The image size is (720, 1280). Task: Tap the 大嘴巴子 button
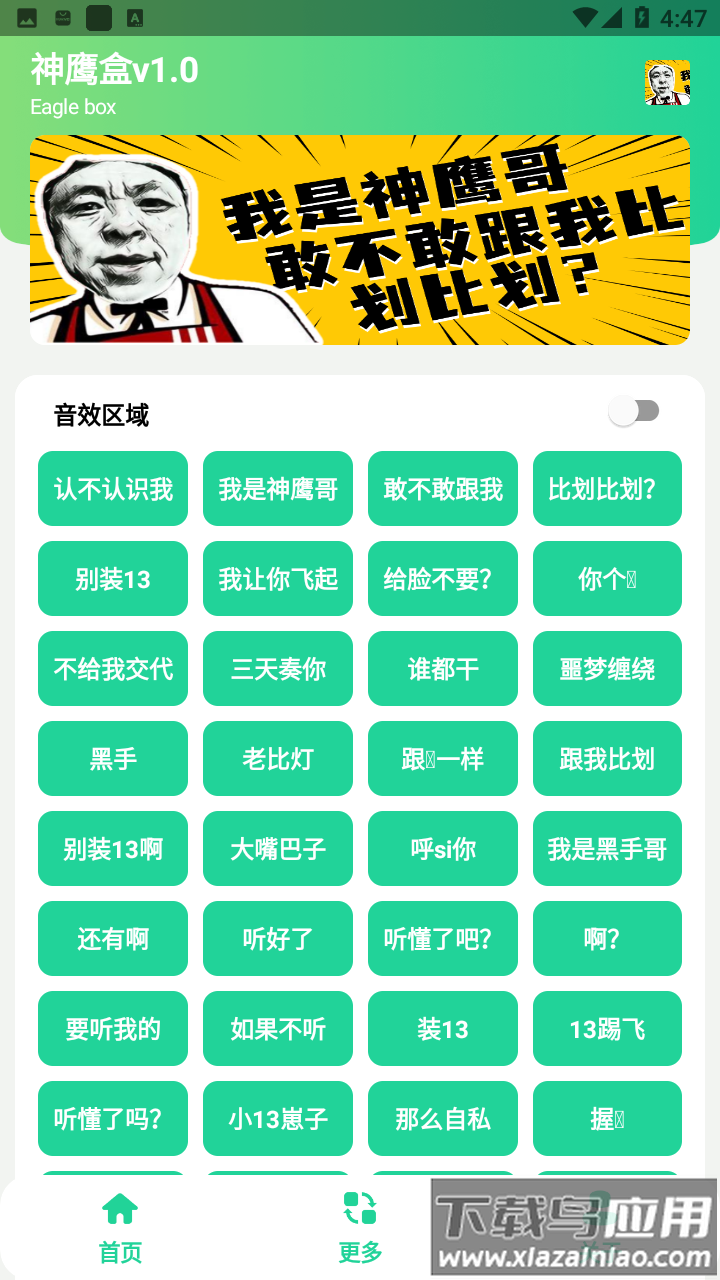[x=278, y=849]
